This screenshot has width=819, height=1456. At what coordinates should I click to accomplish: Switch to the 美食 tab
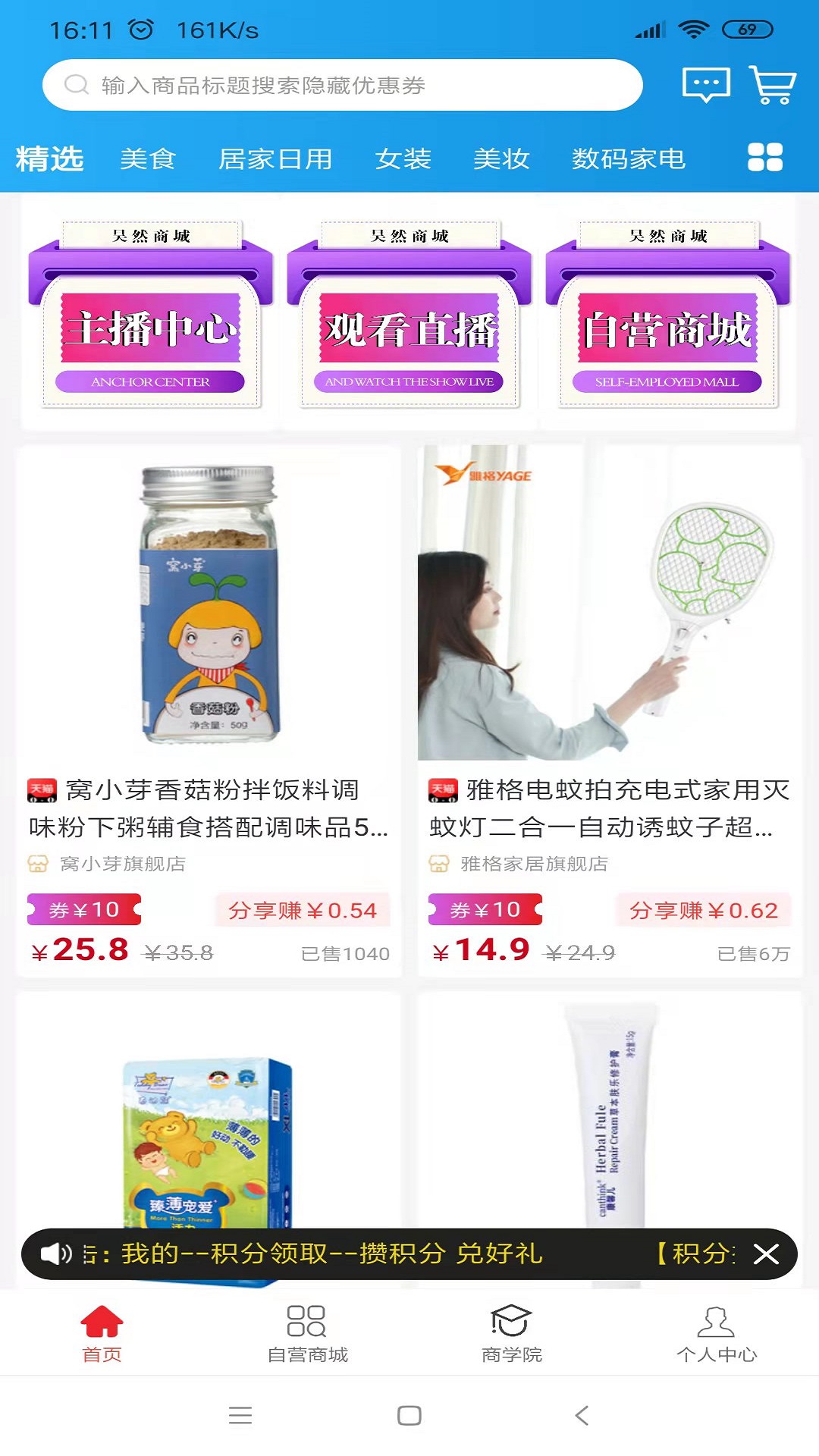click(149, 159)
